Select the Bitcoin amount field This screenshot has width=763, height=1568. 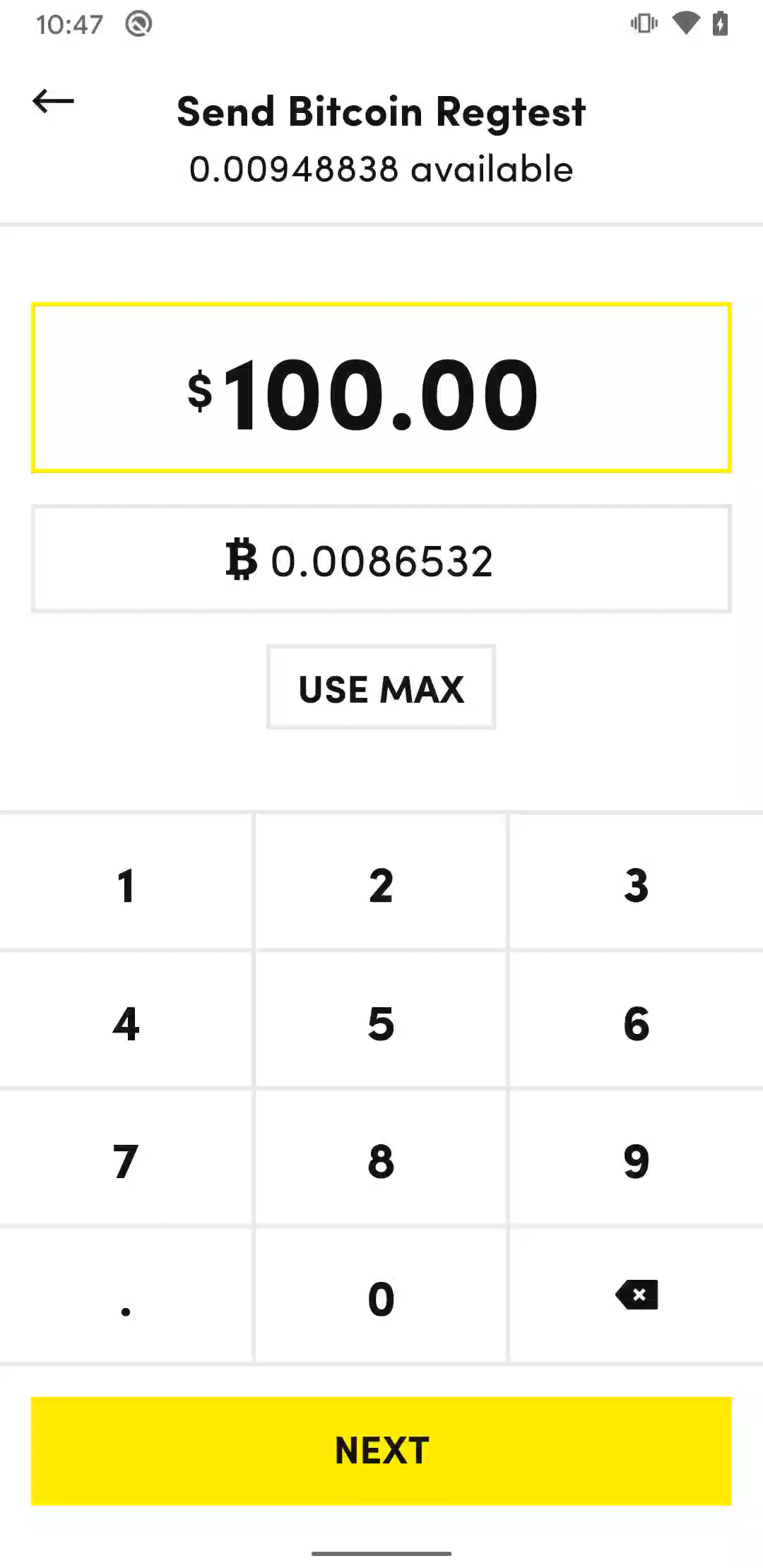[381, 559]
